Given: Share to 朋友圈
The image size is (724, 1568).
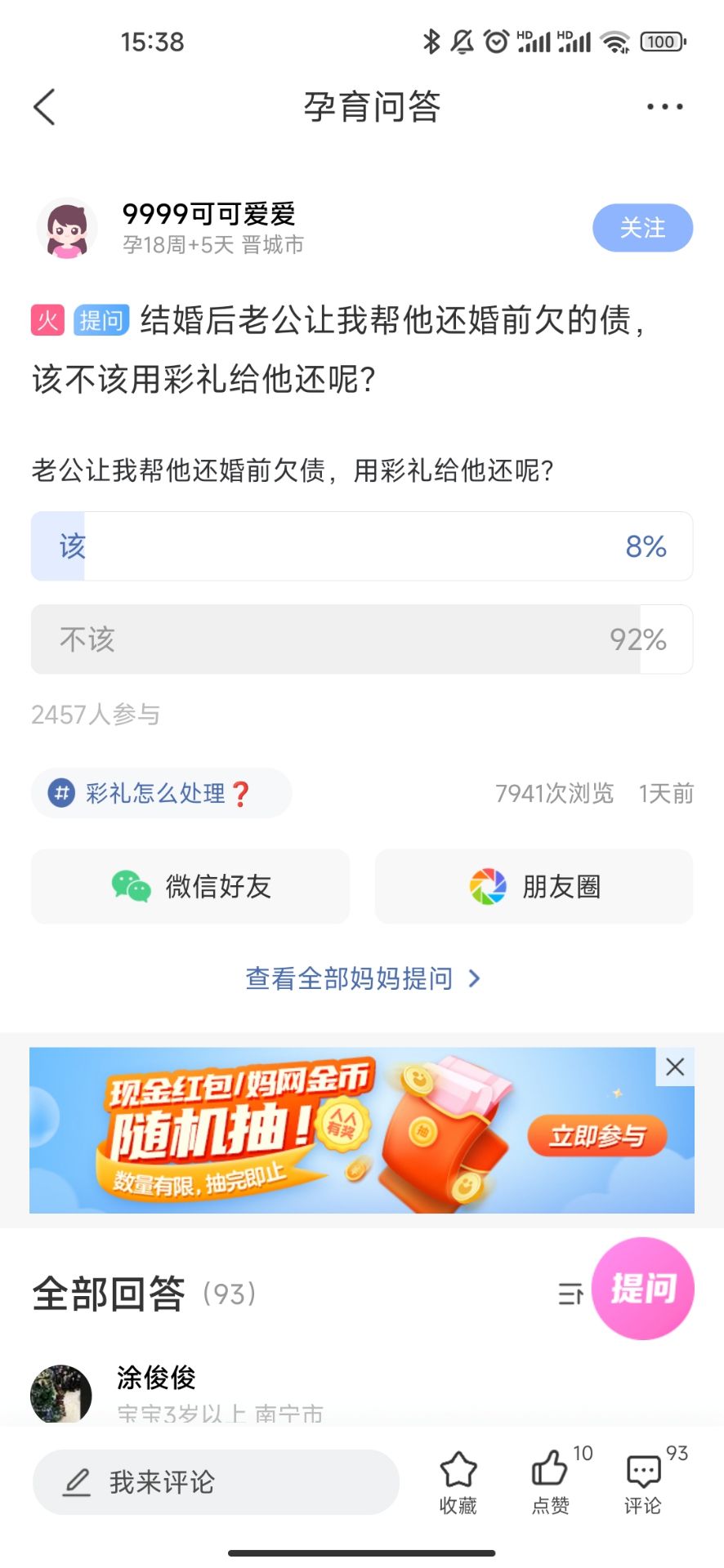Looking at the screenshot, I should click(534, 886).
